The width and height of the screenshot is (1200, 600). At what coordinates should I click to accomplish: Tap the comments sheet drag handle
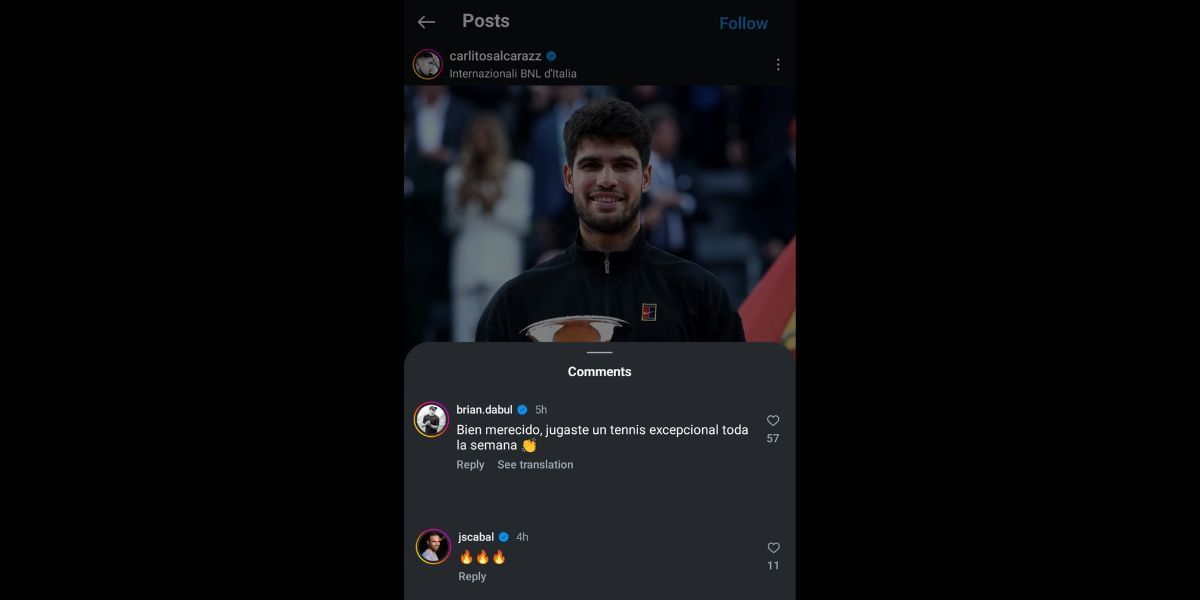pos(599,352)
